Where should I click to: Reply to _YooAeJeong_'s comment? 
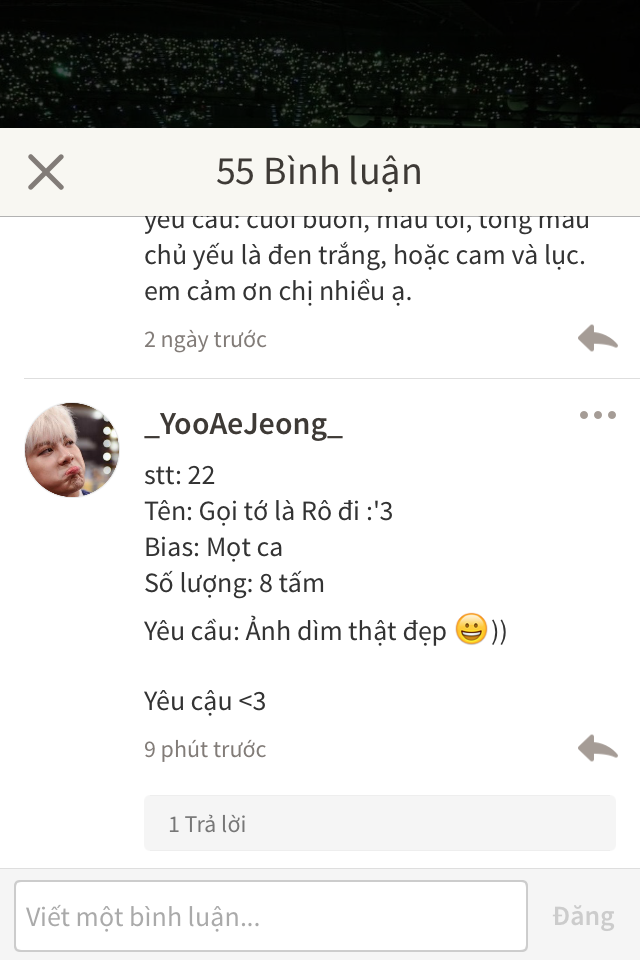point(597,748)
